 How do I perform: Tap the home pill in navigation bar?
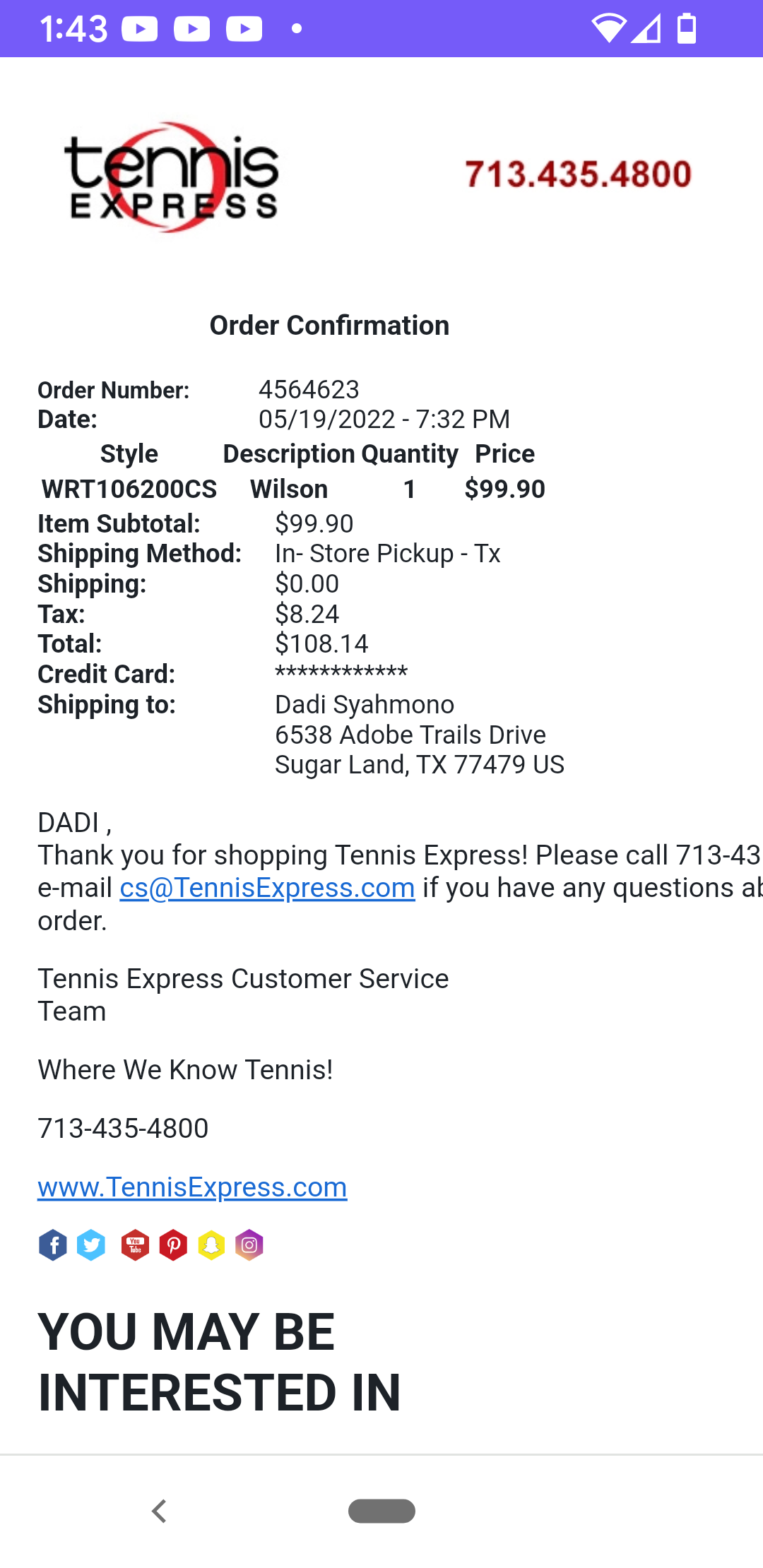(381, 1511)
